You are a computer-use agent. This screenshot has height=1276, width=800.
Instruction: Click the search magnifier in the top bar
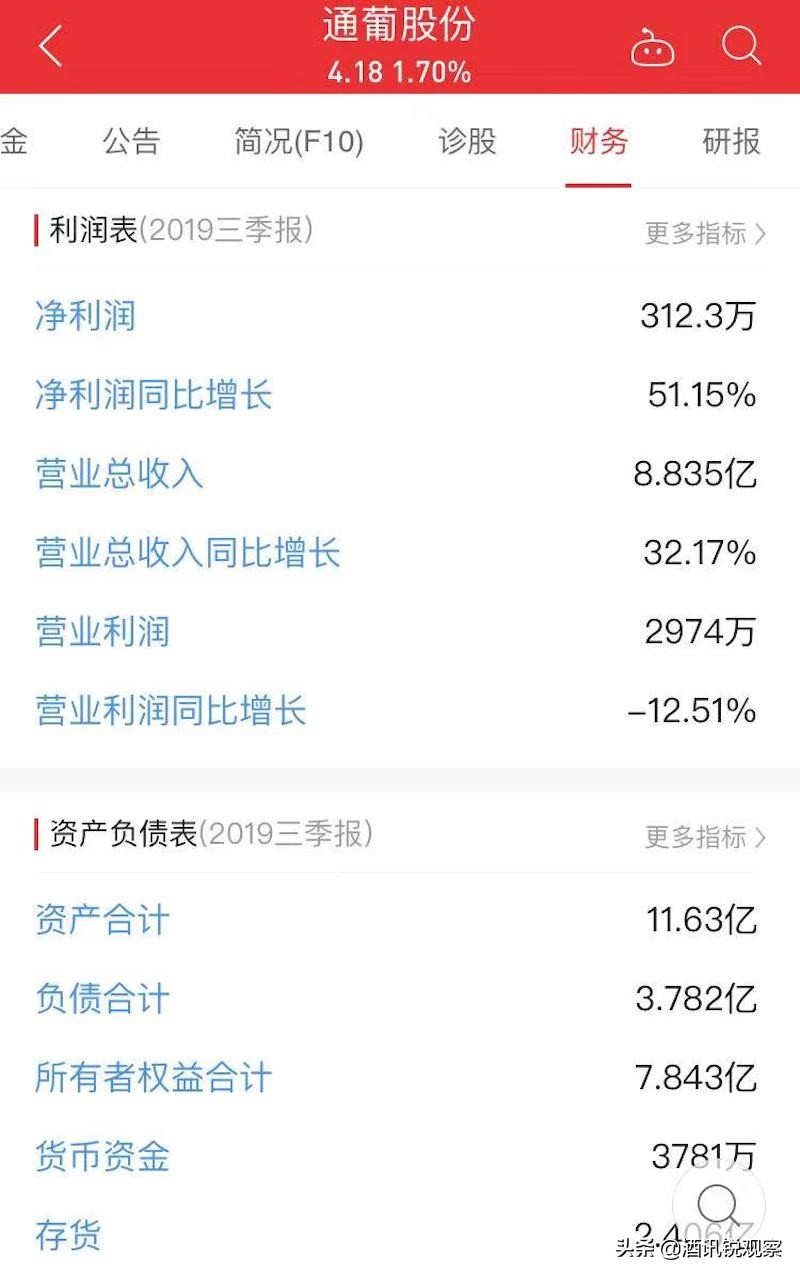740,45
